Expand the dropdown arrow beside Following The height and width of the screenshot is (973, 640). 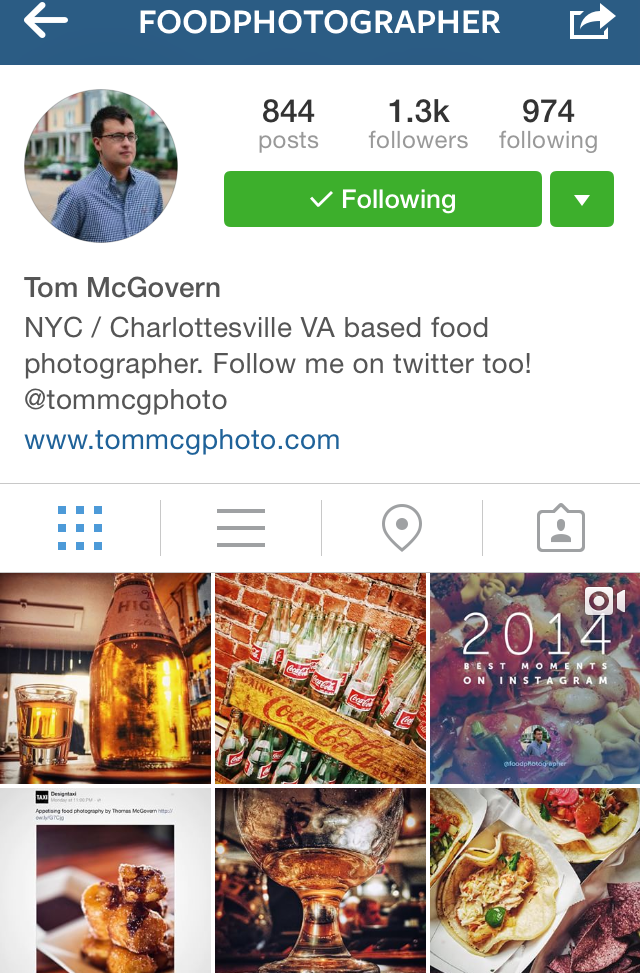pos(582,199)
